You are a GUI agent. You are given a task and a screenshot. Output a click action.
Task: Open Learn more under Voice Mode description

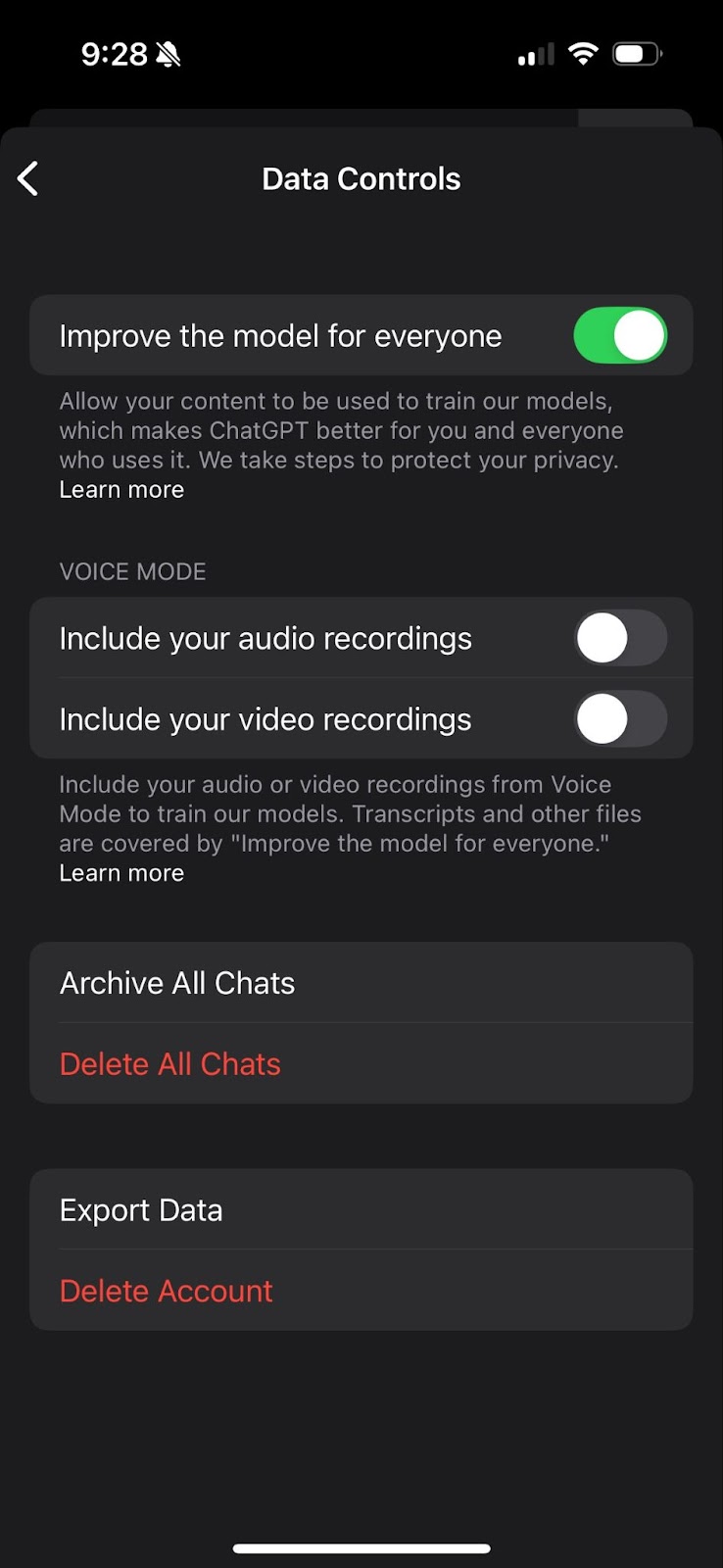[121, 873]
